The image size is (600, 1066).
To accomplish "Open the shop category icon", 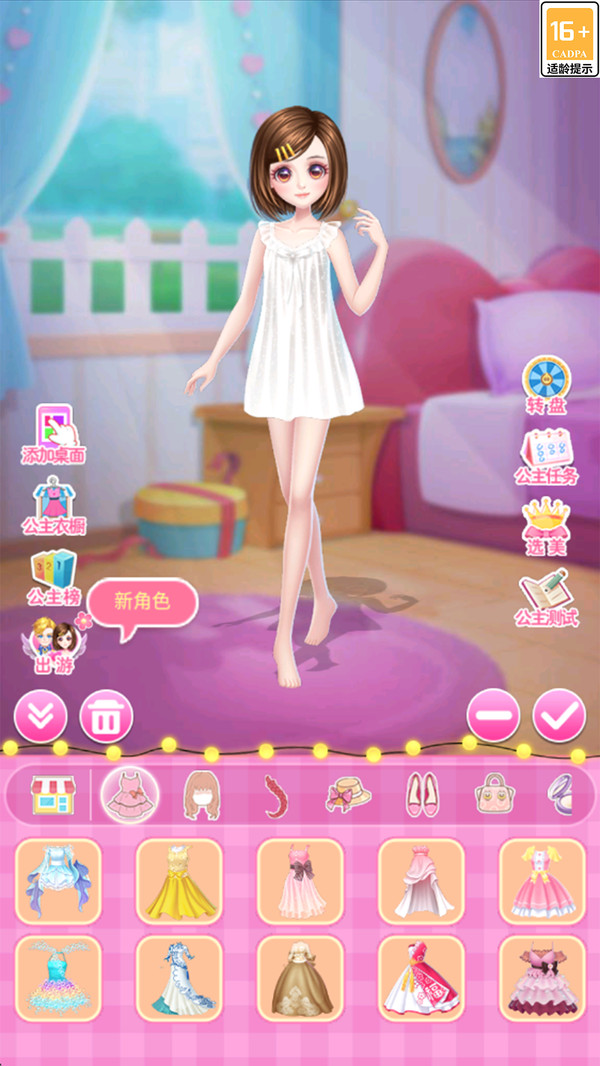I will pos(51,795).
